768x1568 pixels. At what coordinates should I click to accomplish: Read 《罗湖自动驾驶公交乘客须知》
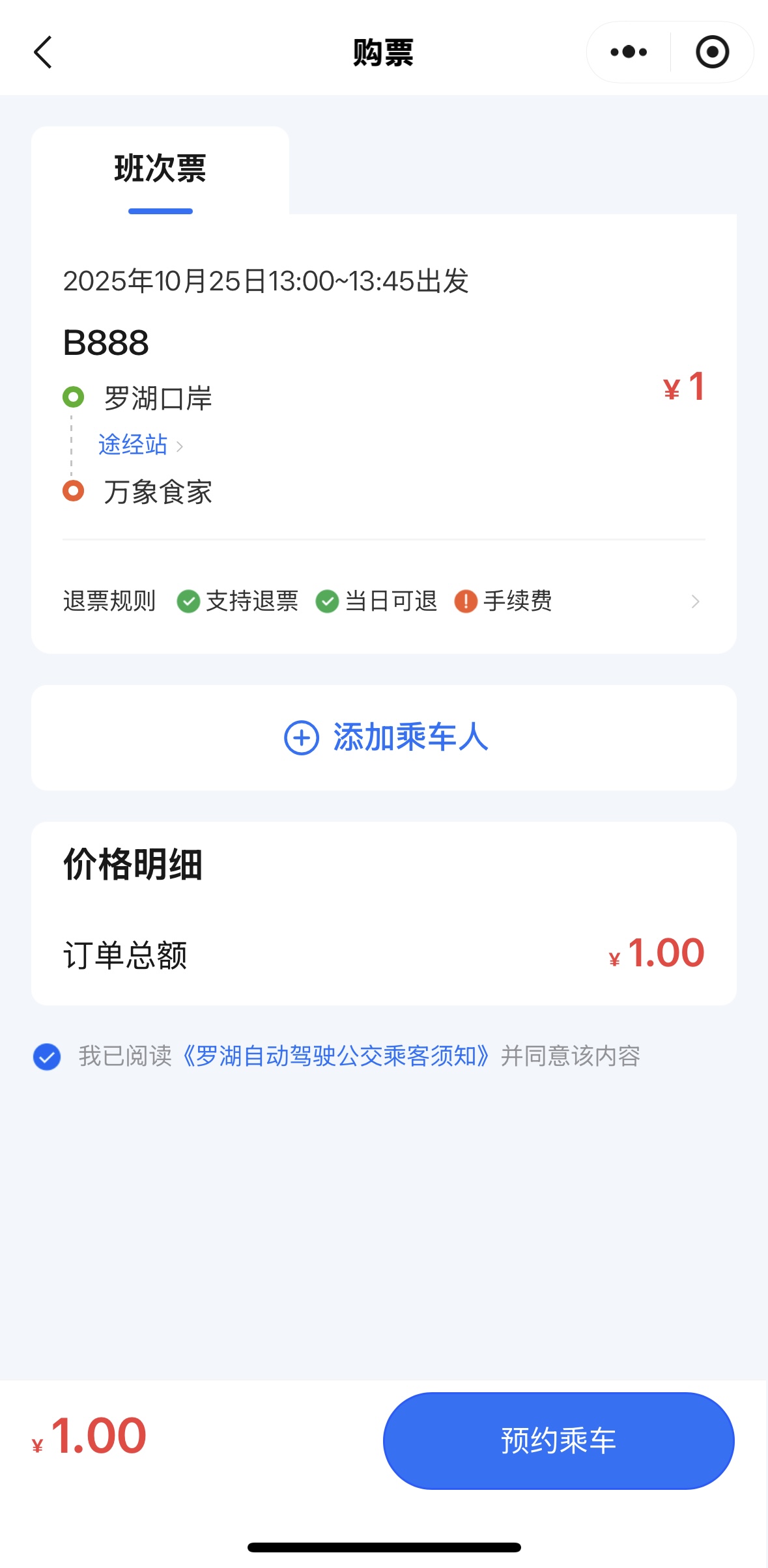336,1056
